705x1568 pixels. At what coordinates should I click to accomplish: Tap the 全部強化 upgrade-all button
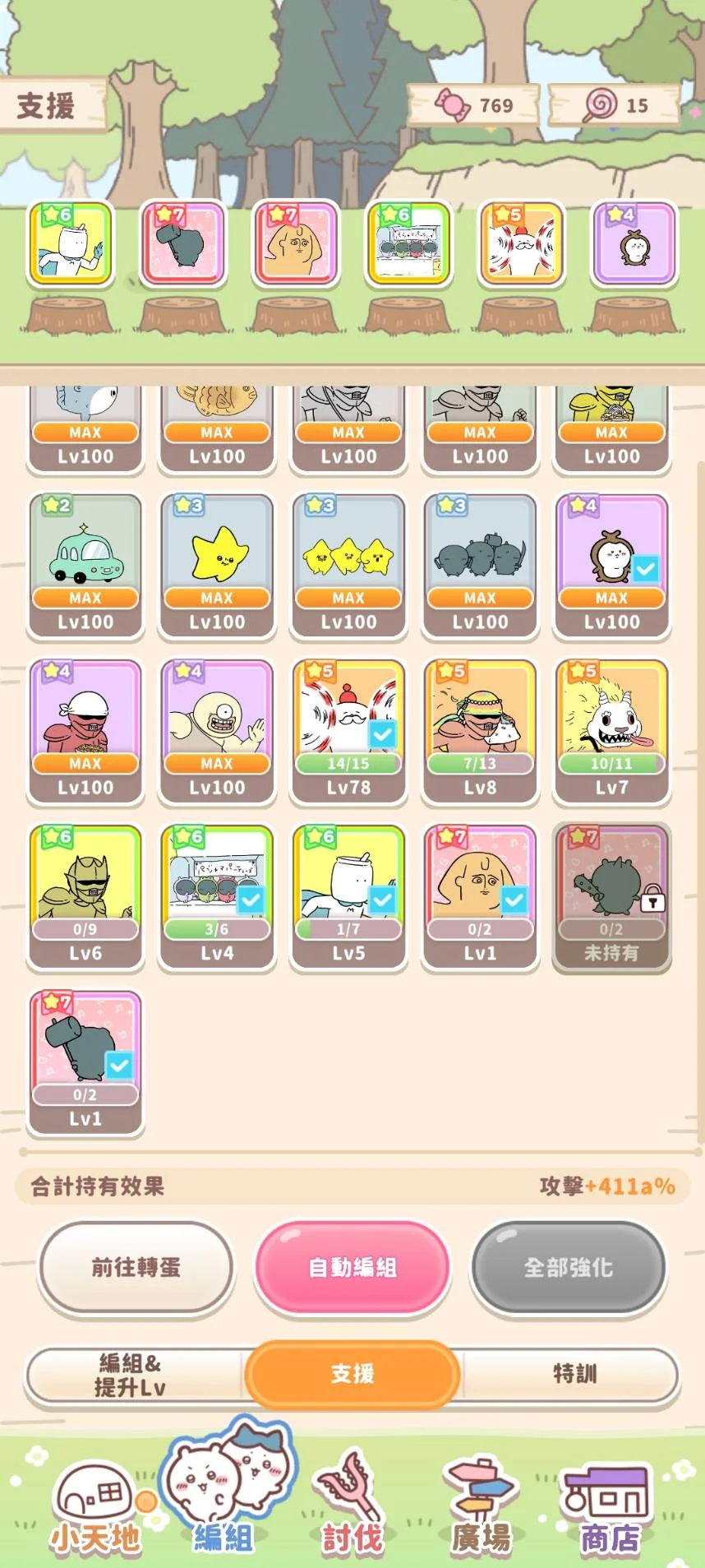click(x=568, y=1267)
